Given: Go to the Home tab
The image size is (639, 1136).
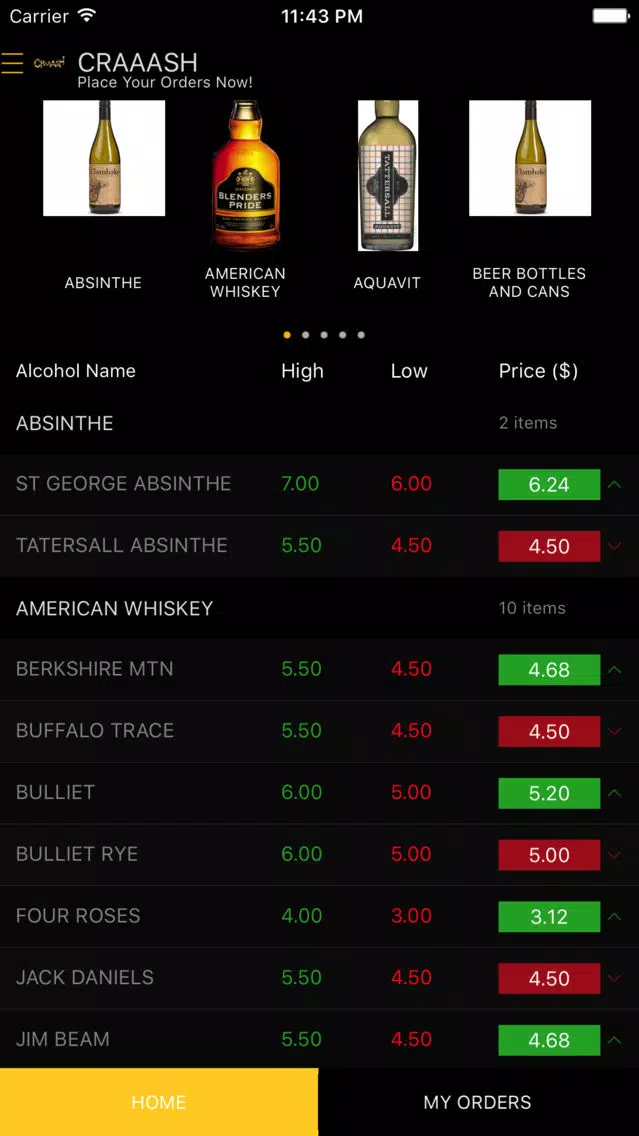Looking at the screenshot, I should 159,1102.
